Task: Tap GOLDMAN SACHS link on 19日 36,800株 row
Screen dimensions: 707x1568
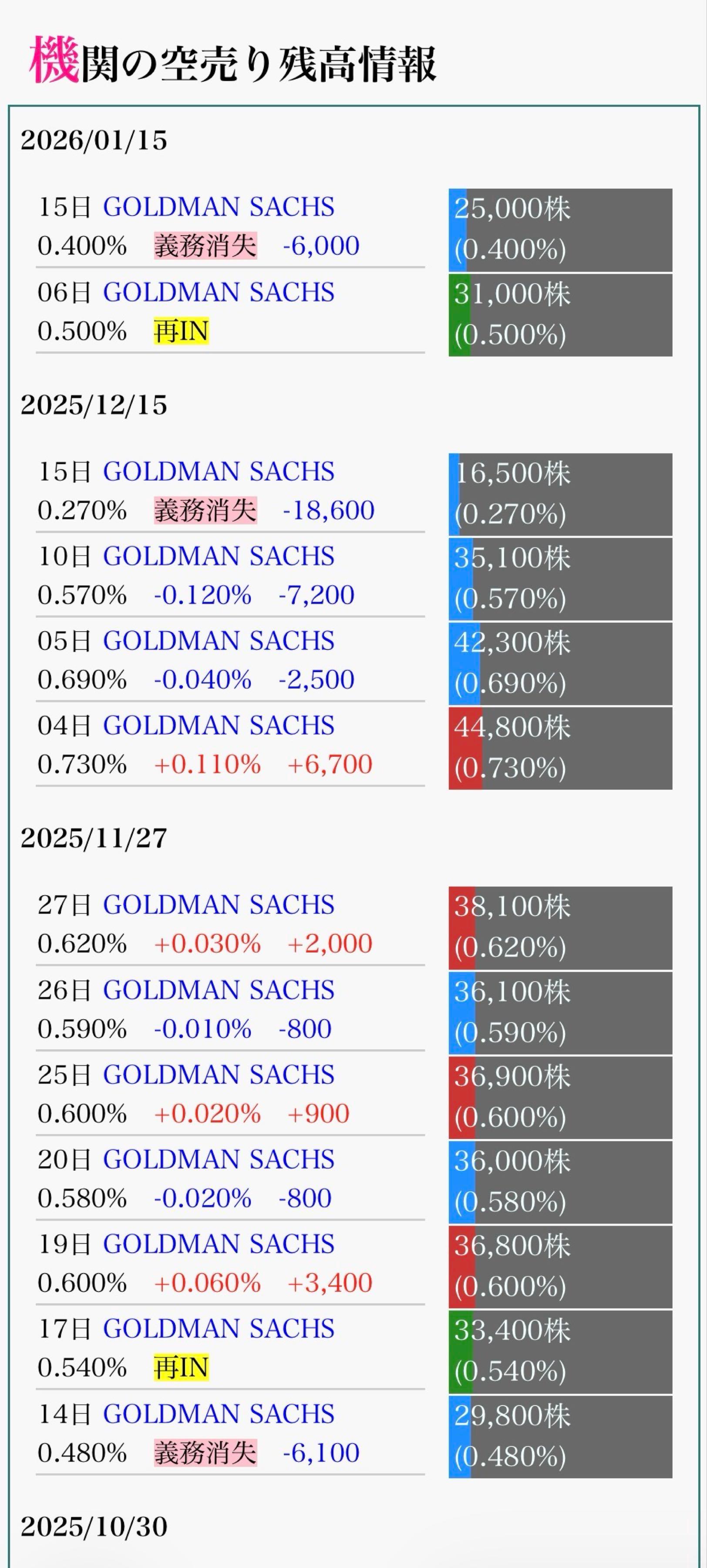Action: [219, 1244]
